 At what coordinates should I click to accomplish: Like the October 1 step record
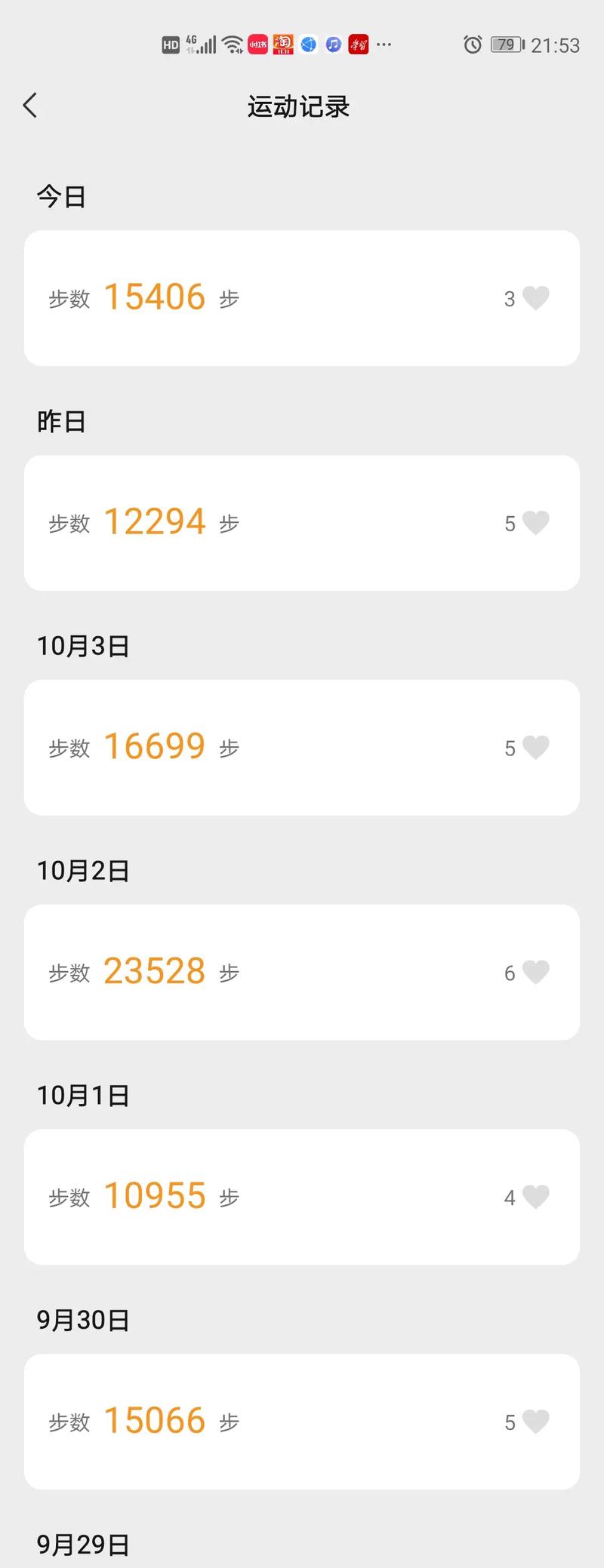click(x=535, y=1198)
